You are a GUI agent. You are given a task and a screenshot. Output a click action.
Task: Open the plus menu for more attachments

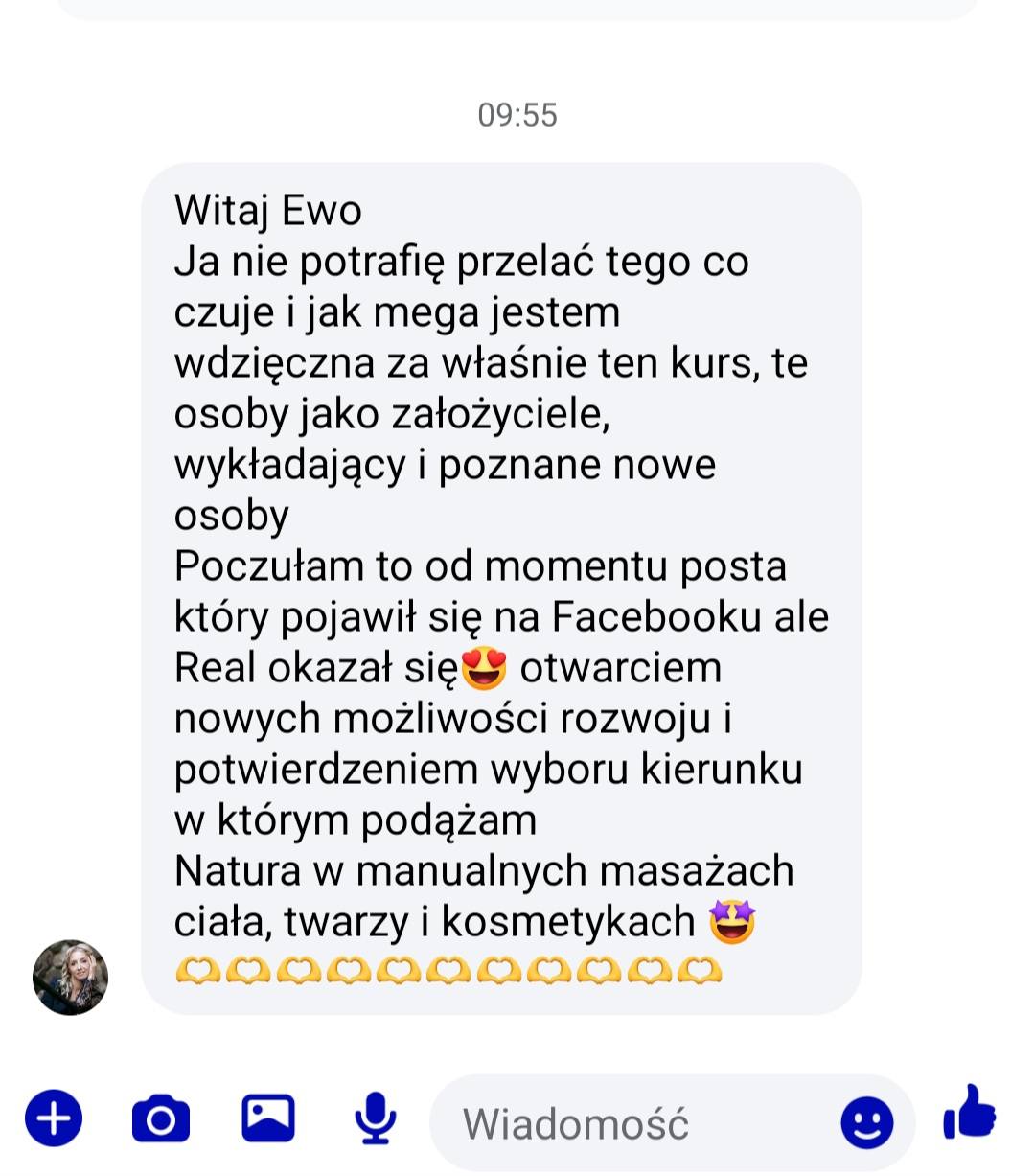[x=54, y=1118]
